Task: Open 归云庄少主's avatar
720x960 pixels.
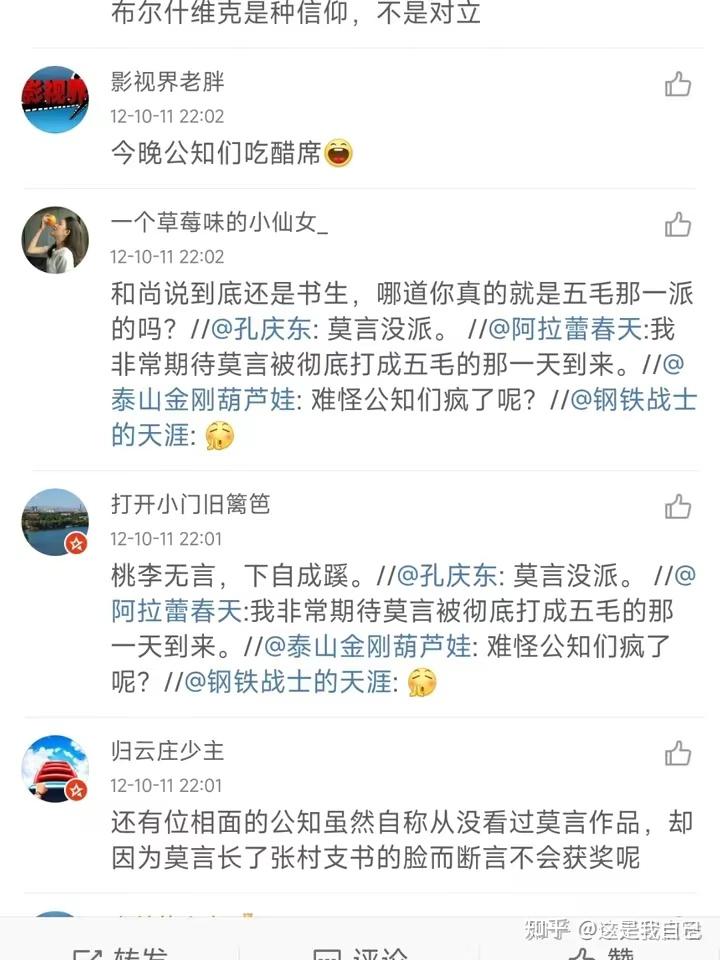Action: (x=55, y=769)
